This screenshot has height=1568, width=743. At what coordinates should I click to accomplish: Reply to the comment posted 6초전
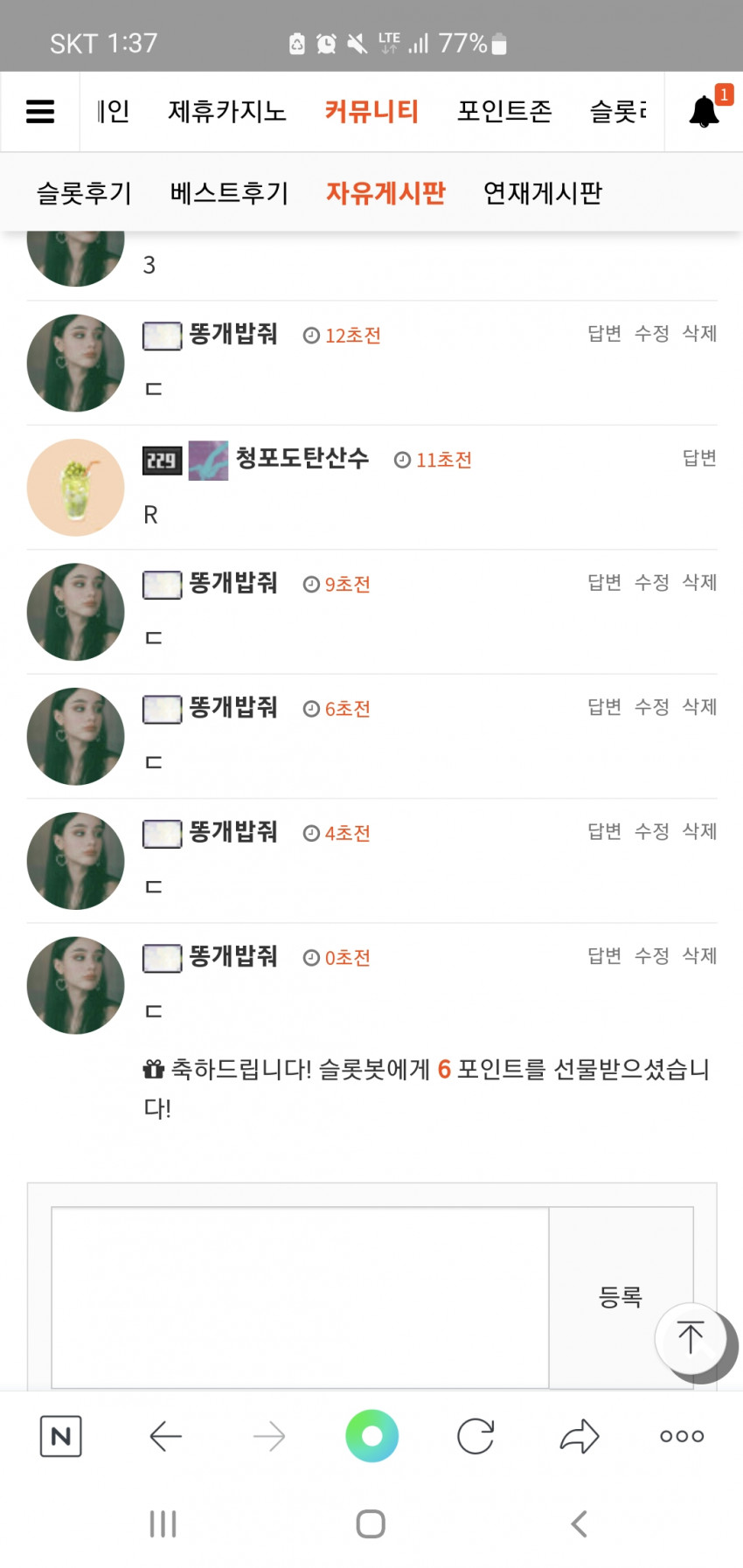pyautogui.click(x=604, y=706)
